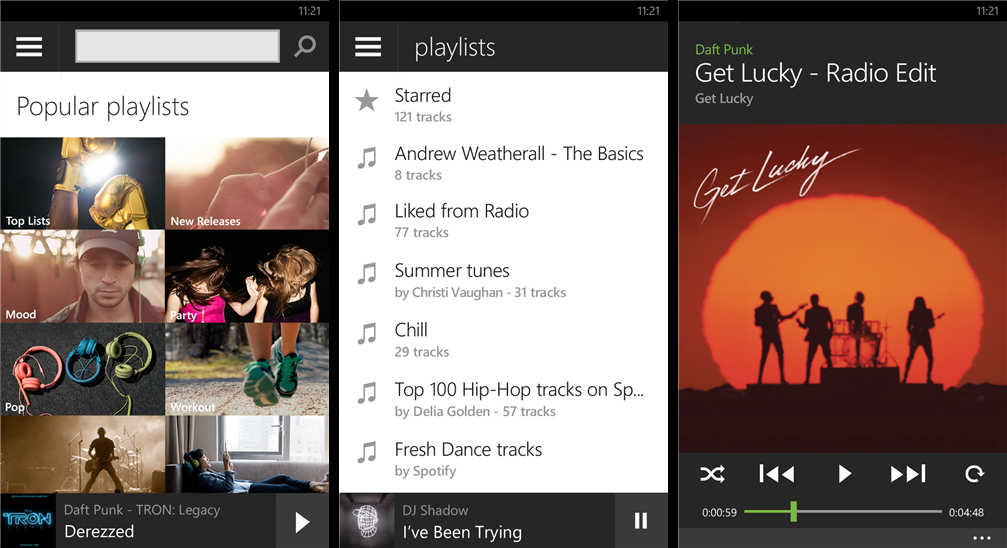1007x548 pixels.
Task: Toggle shuffle on Get Lucky player
Action: coord(712,474)
